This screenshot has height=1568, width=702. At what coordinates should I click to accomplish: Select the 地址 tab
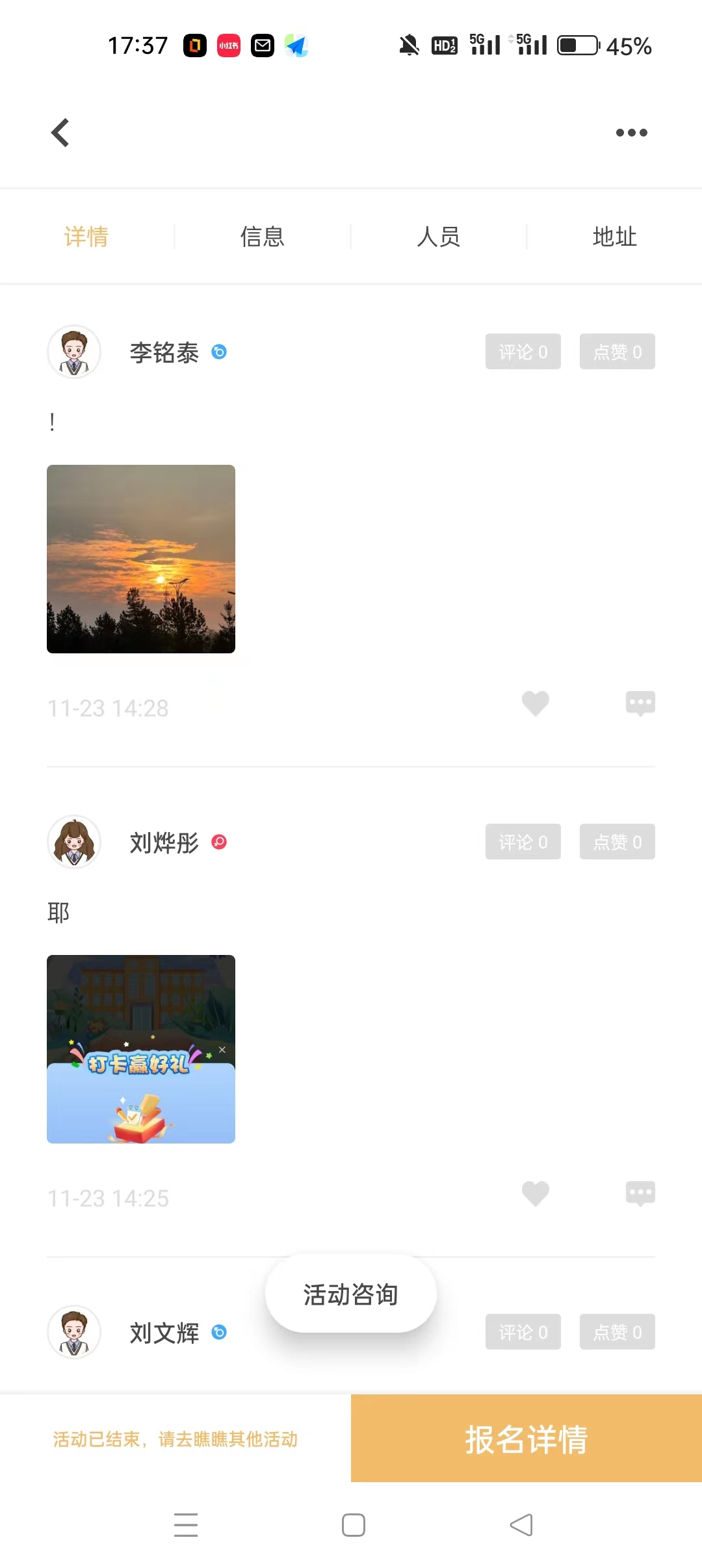(x=614, y=237)
